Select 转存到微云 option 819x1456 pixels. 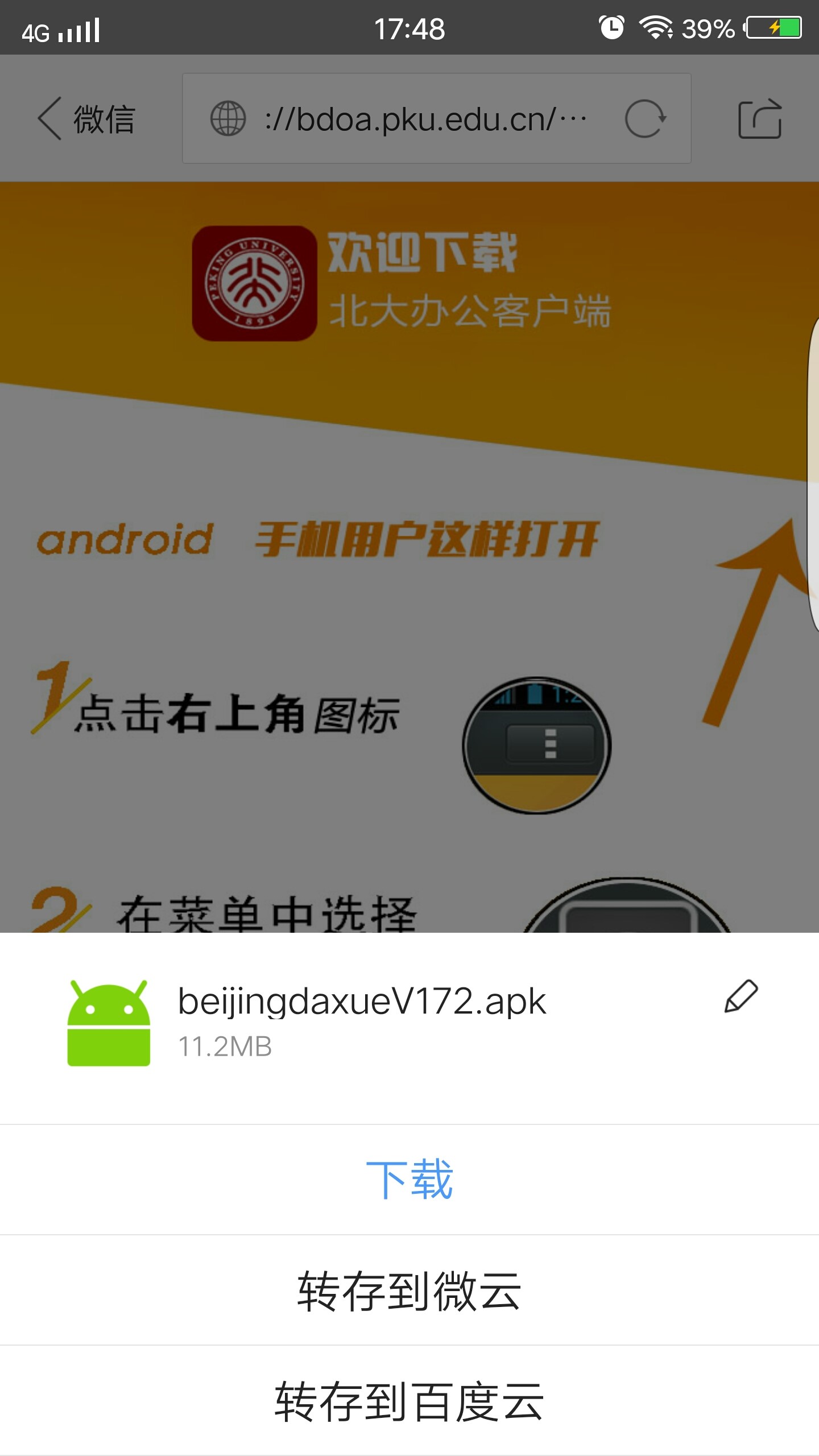[x=409, y=1291]
